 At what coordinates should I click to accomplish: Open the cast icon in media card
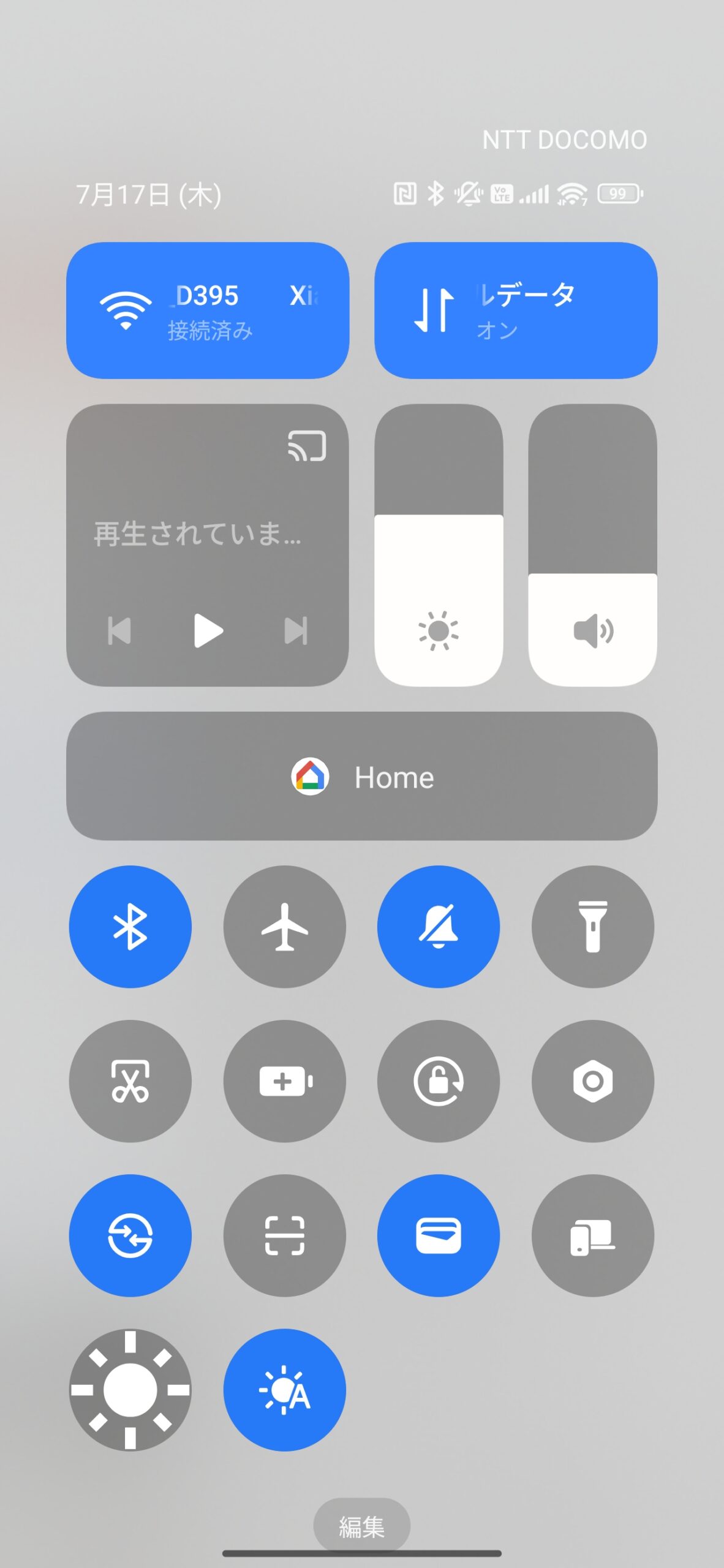tap(307, 445)
